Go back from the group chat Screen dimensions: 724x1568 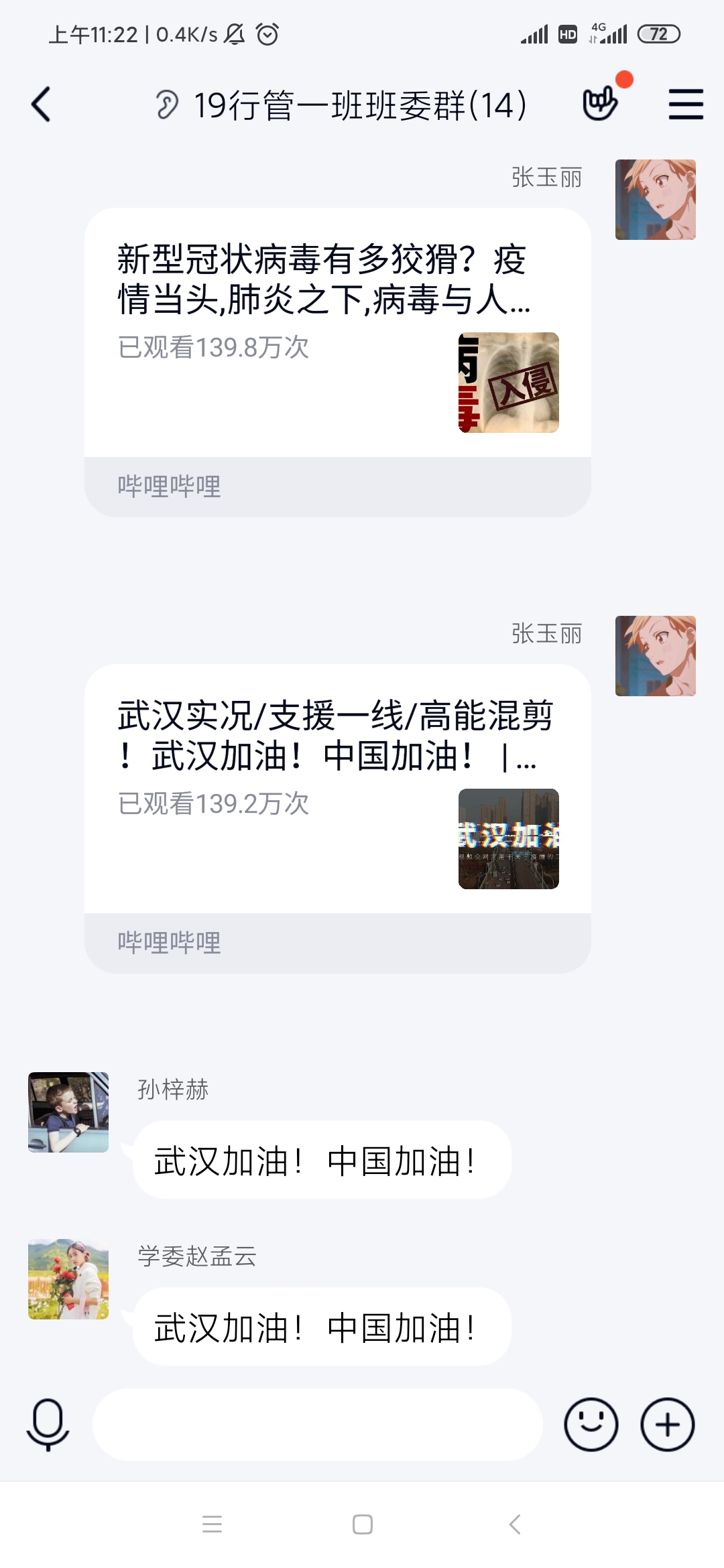42,105
